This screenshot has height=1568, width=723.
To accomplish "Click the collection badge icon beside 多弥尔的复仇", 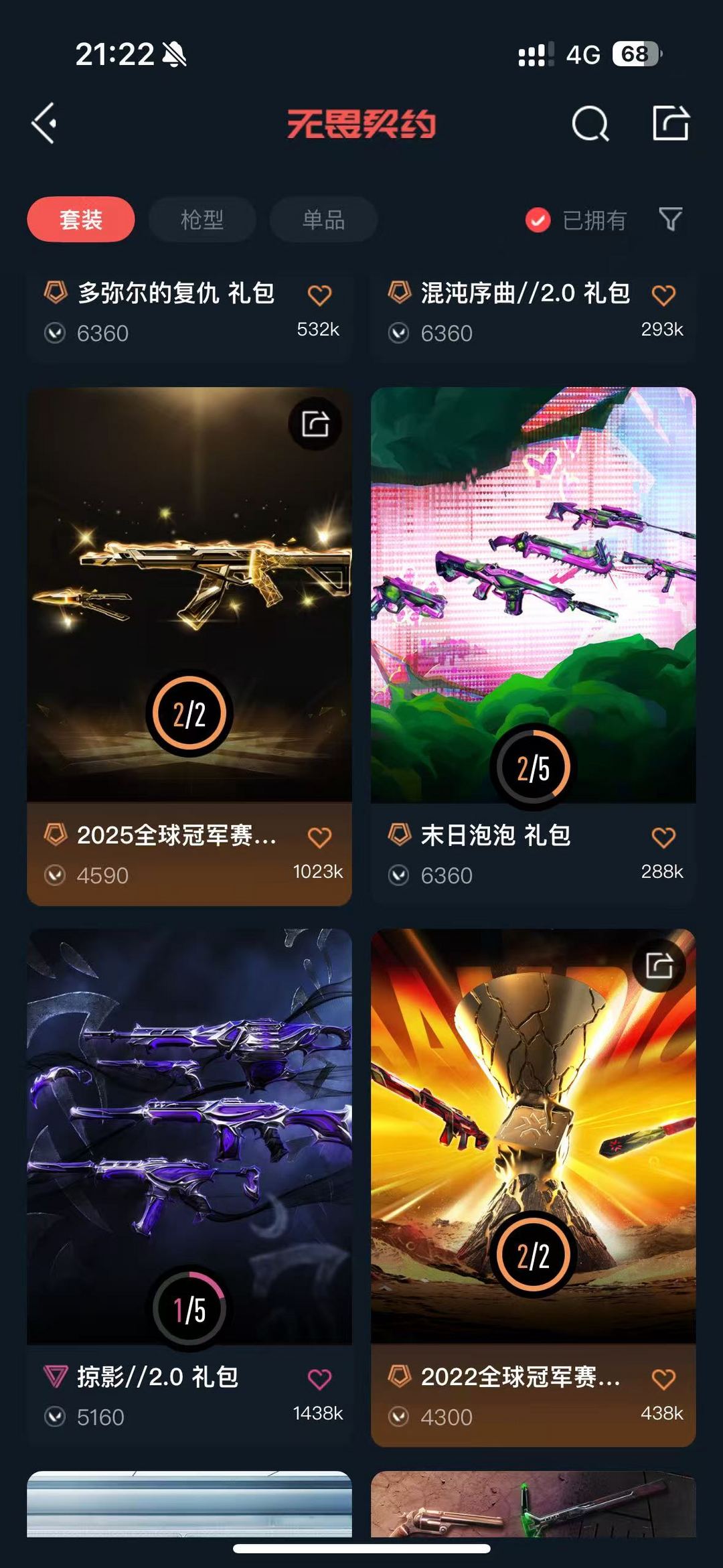I will pos(54,291).
